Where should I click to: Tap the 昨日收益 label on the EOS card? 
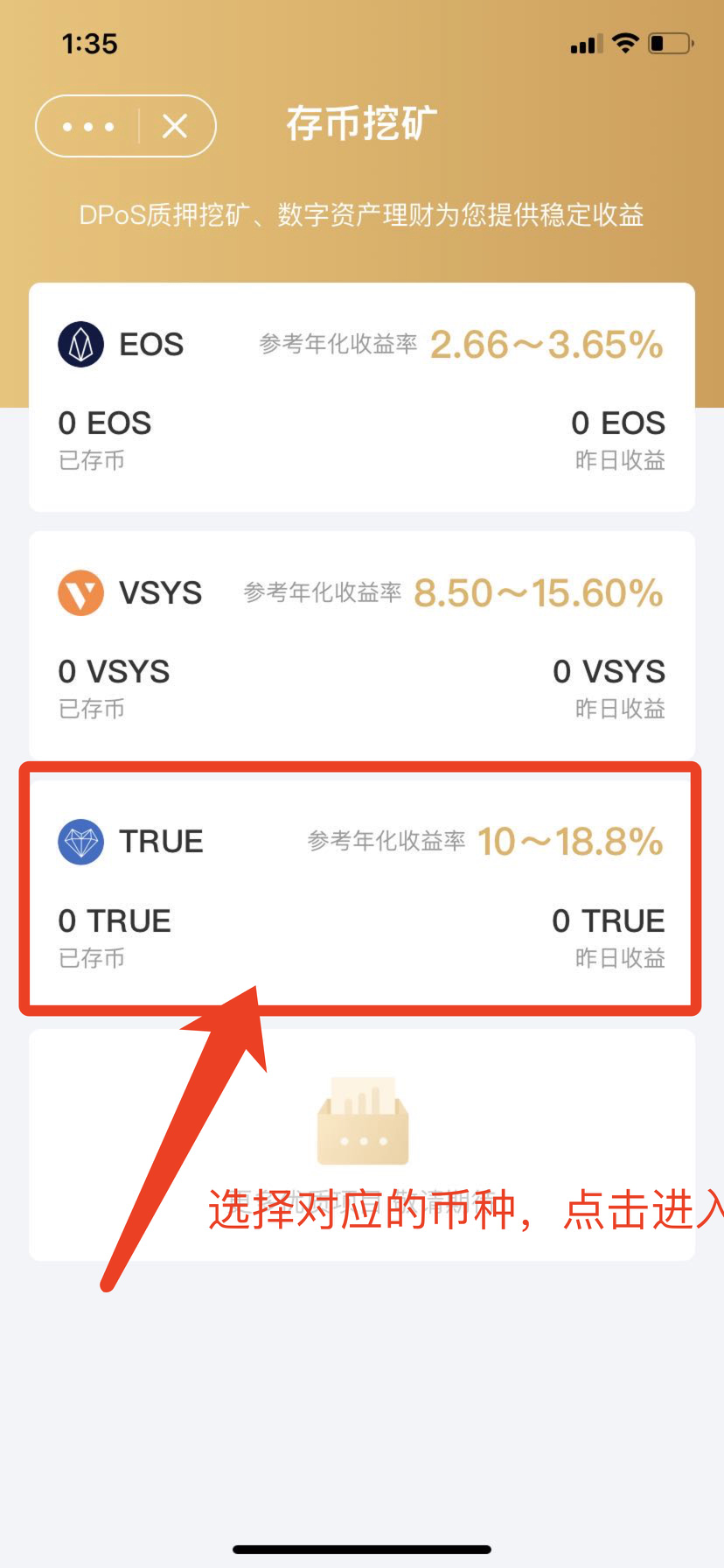[x=619, y=459]
